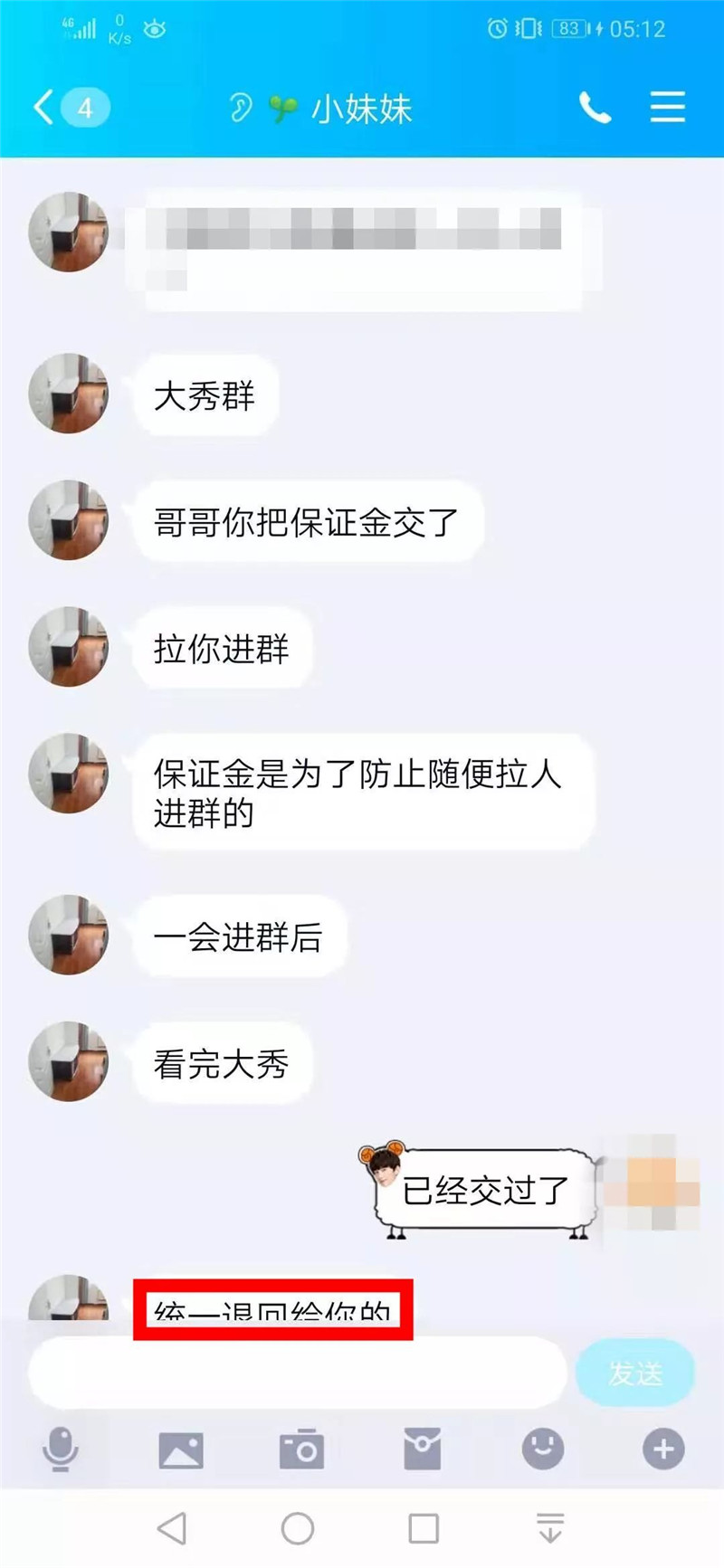Image resolution: width=724 pixels, height=1568 pixels.
Task: Record a voice message with the microphone
Action: point(61,1449)
